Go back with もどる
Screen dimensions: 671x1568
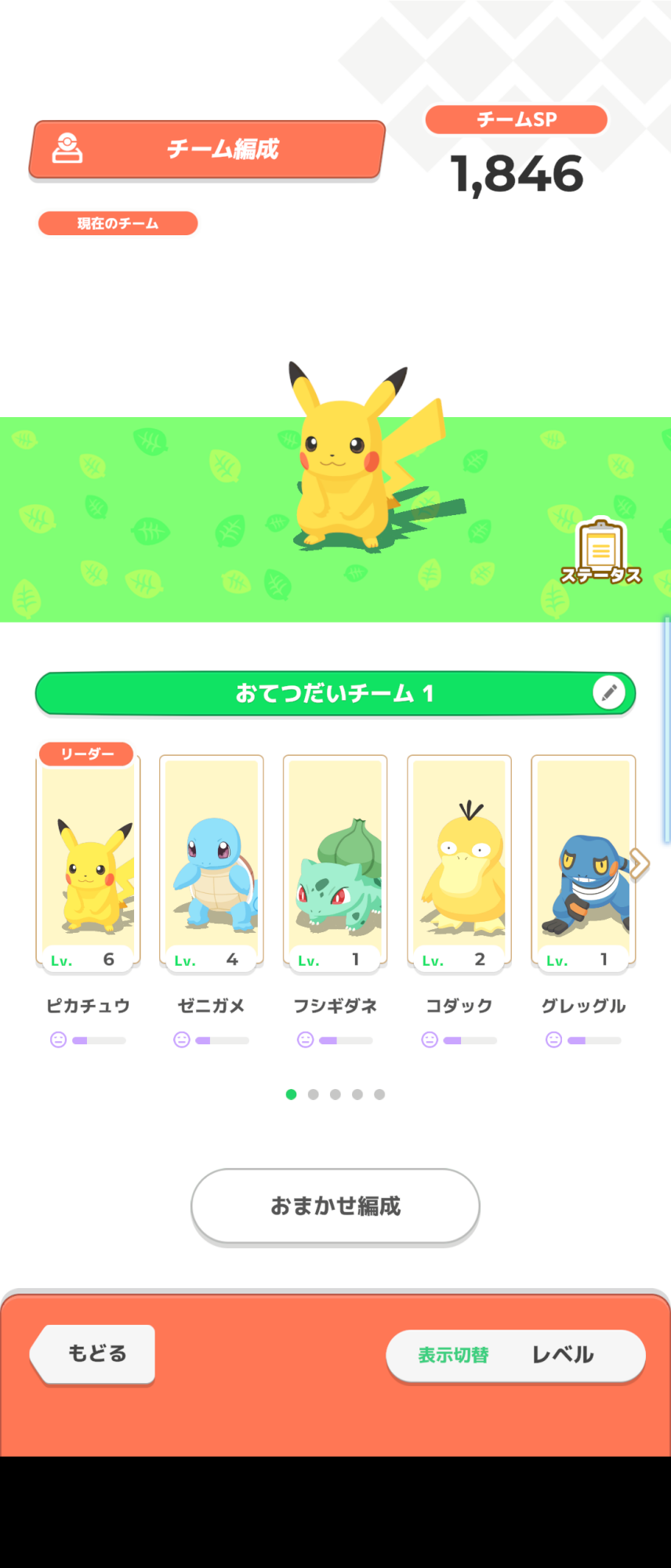point(96,1354)
